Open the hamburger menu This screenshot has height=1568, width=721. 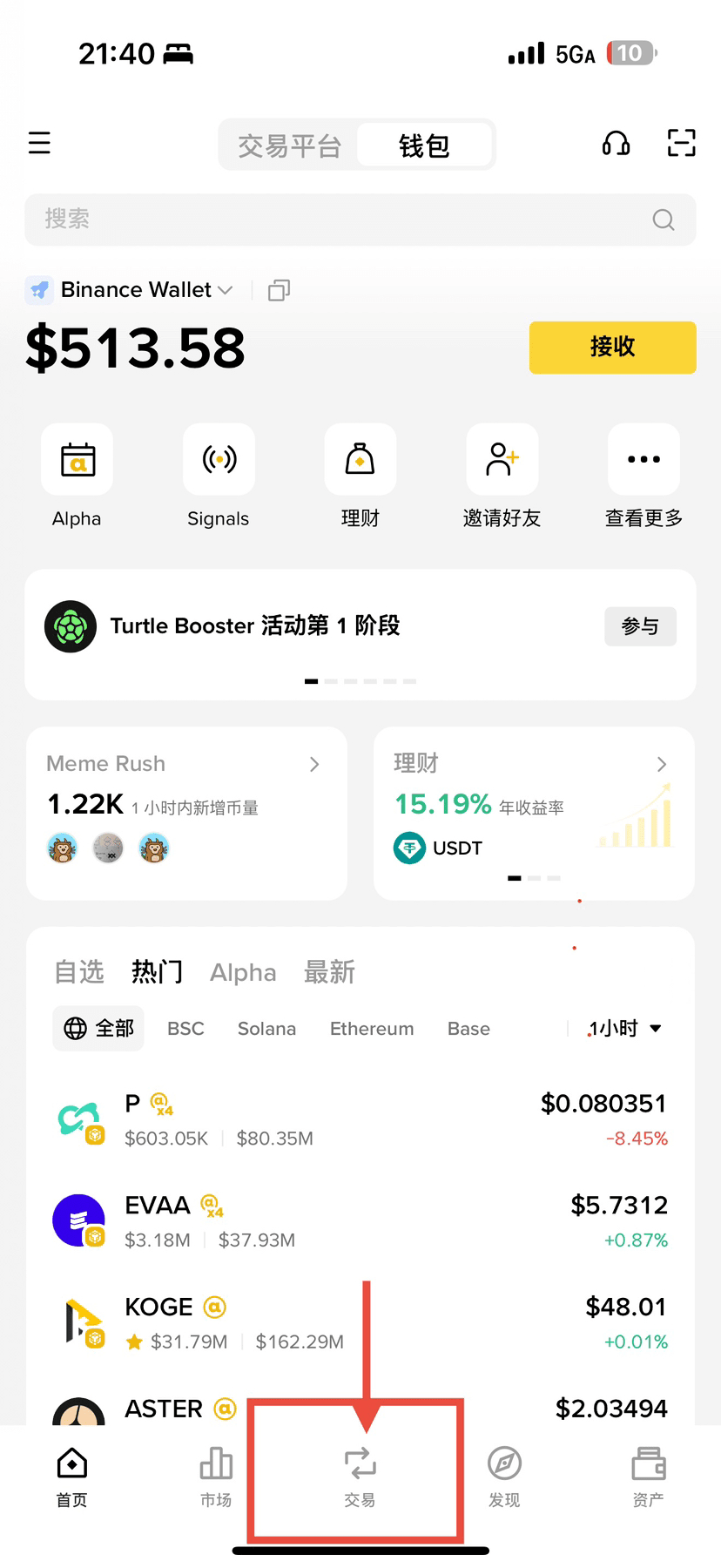point(39,143)
